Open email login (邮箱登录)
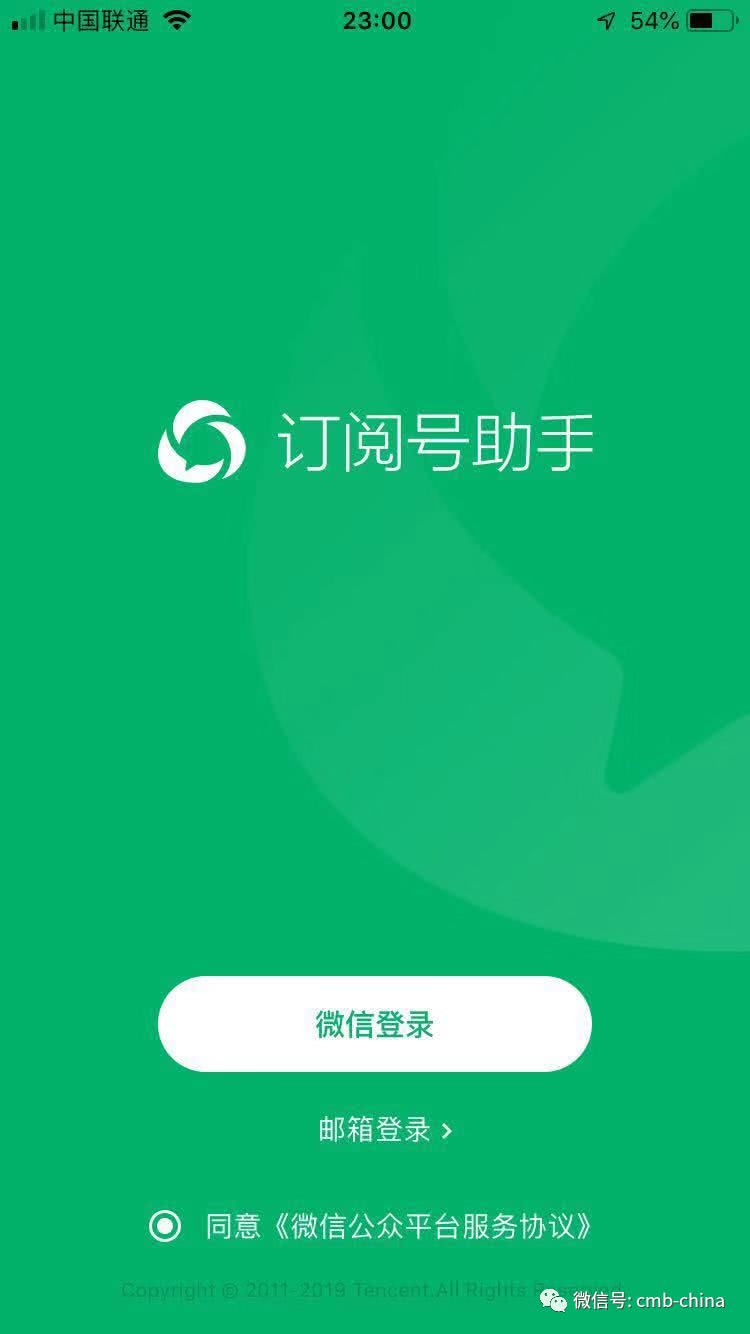Screen dimensions: 750x1334 [384, 1130]
